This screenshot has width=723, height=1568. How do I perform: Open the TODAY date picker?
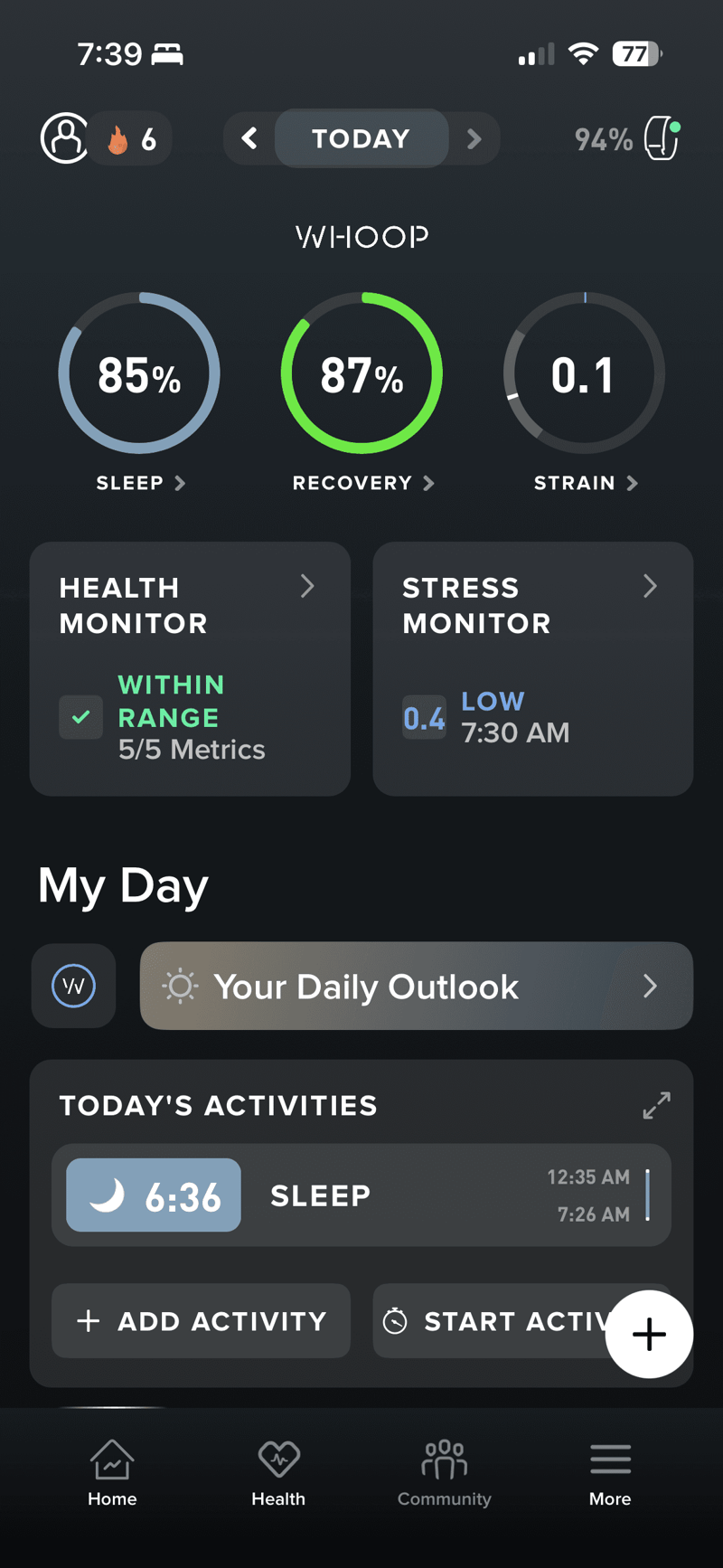pos(361,138)
